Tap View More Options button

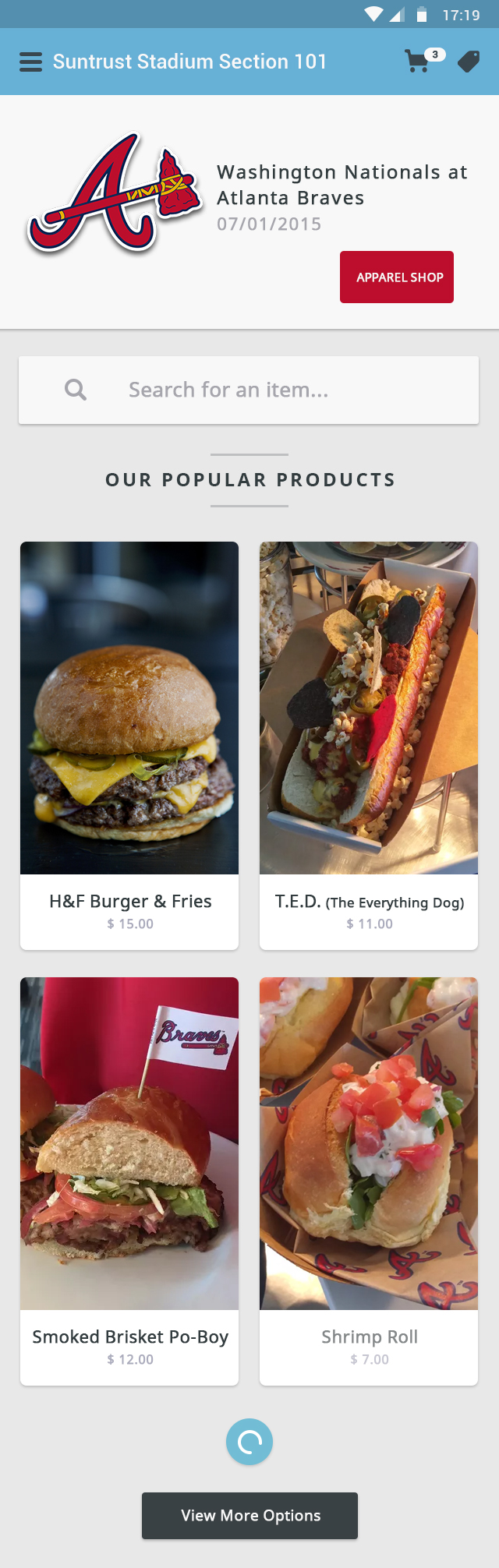pyautogui.click(x=249, y=1515)
